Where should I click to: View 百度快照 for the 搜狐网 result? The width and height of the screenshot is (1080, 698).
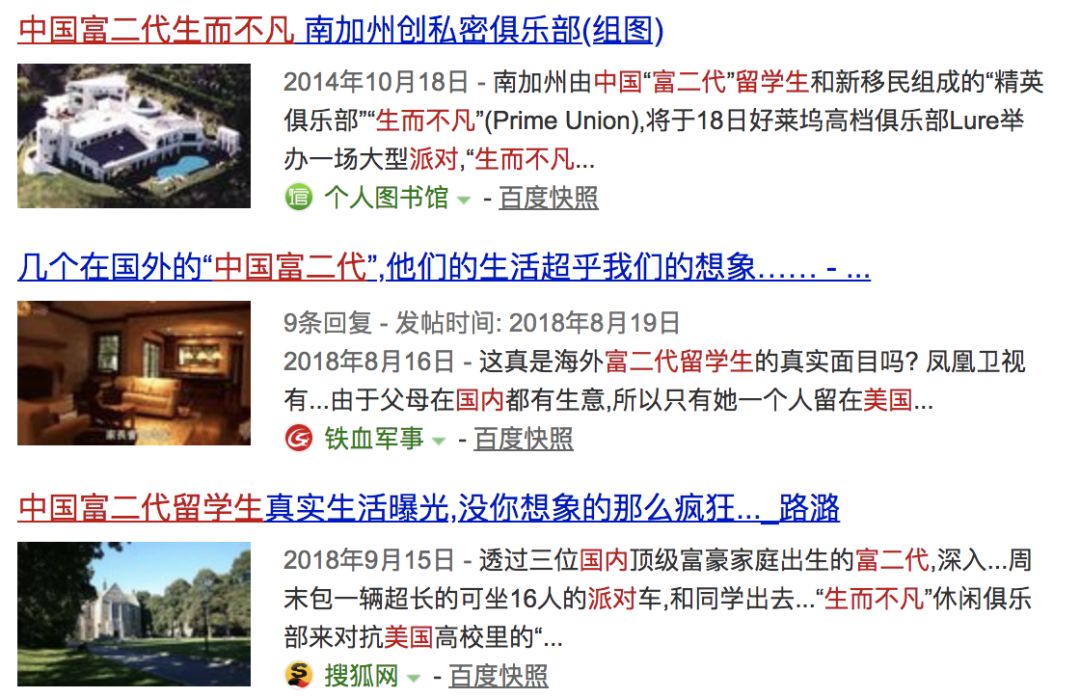pos(499,675)
